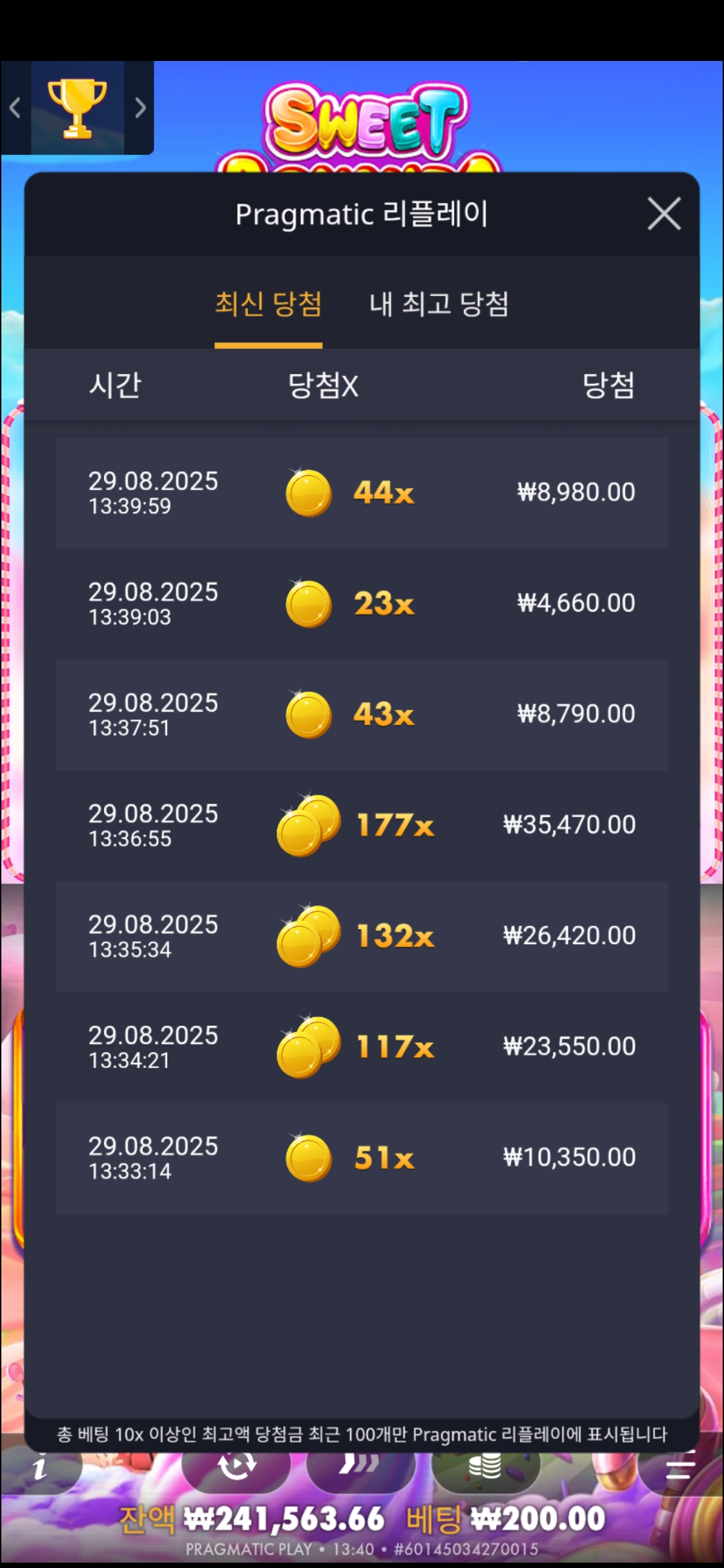724x1568 pixels.
Task: Open the 43x win replay at 13:37:51
Action: 362,714
